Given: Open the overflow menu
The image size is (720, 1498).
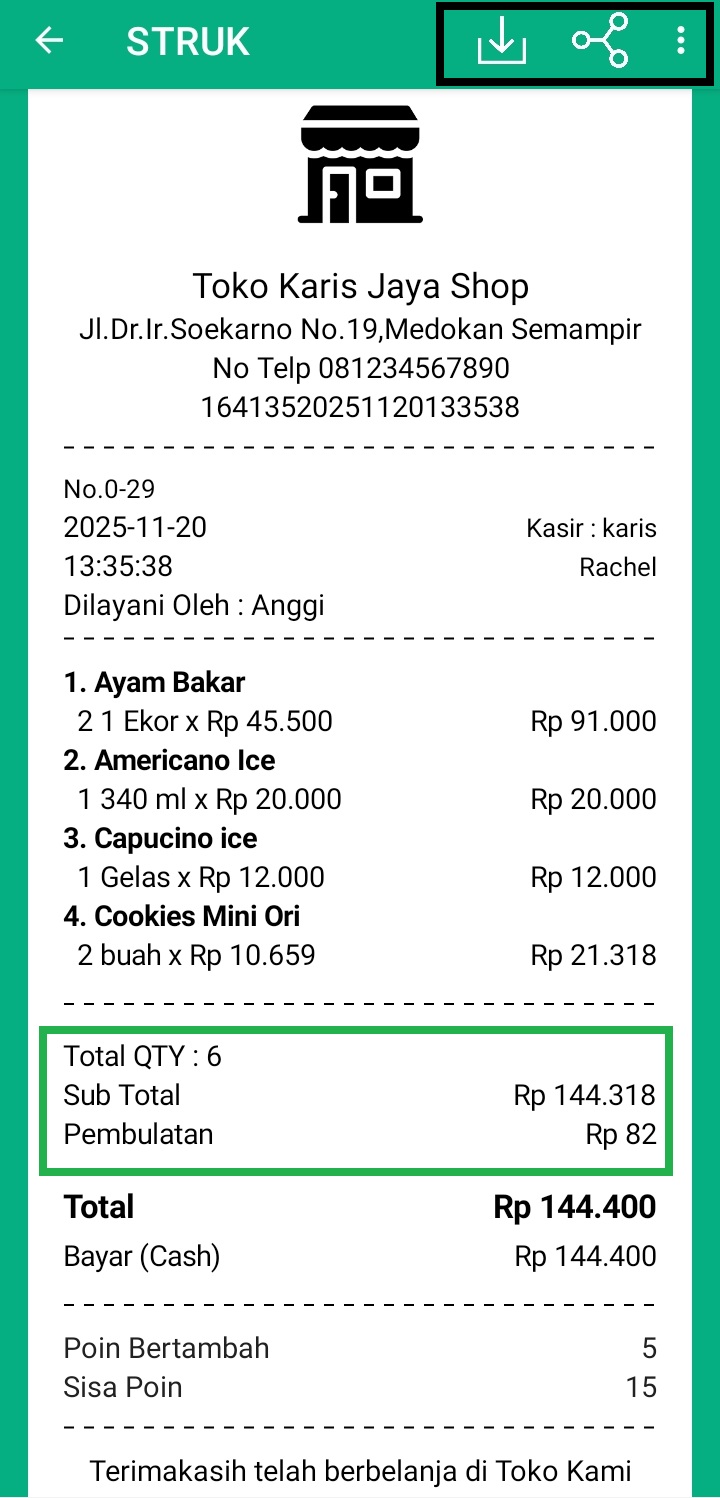Looking at the screenshot, I should [681, 41].
